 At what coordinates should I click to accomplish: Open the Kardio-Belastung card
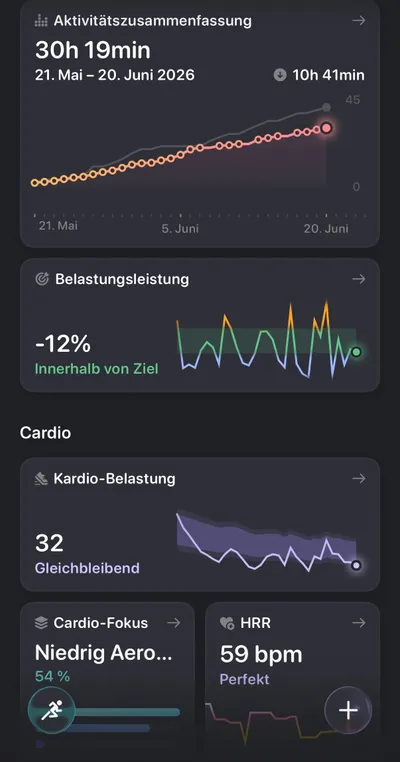[x=200, y=524]
